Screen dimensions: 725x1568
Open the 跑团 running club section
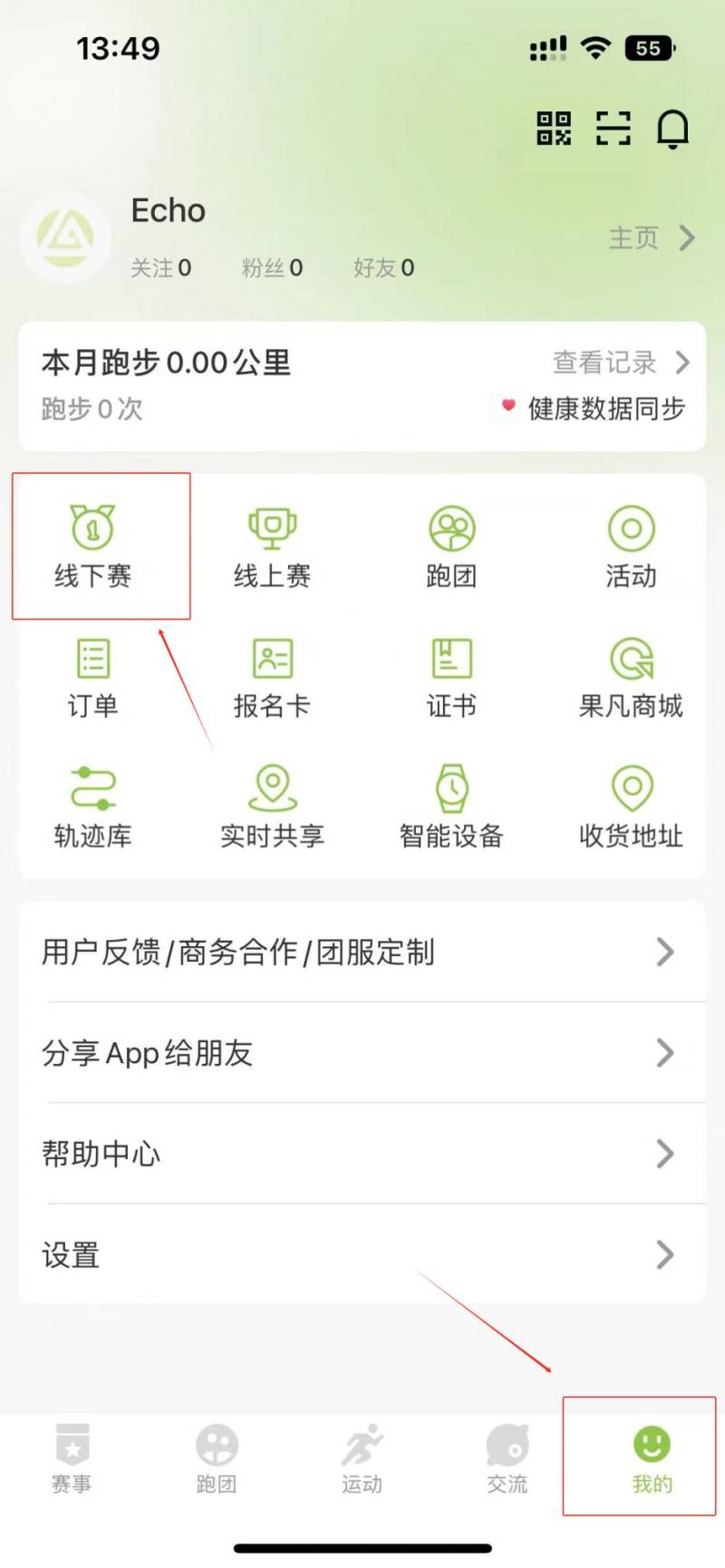pos(451,544)
